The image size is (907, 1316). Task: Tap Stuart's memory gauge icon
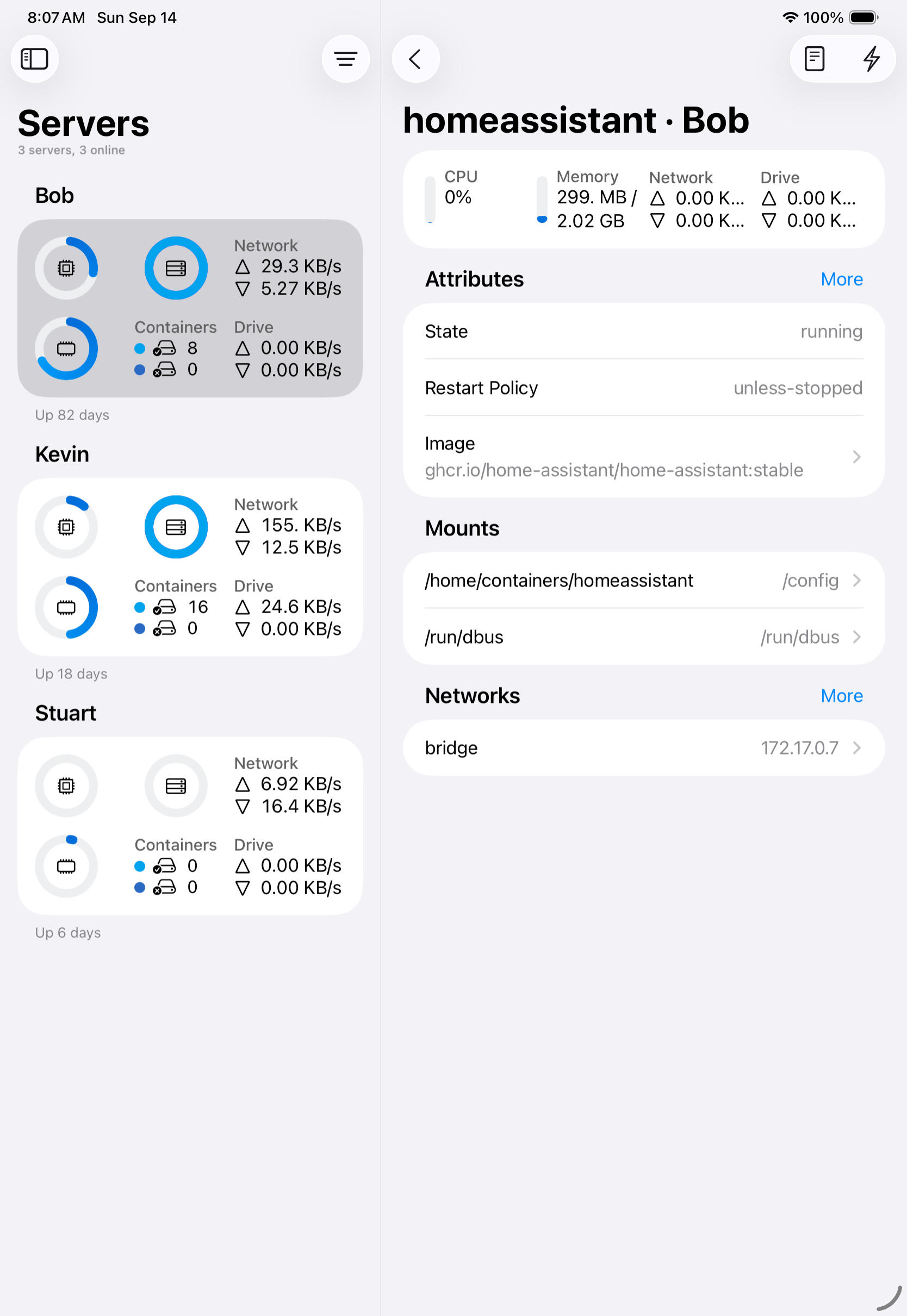[66, 866]
